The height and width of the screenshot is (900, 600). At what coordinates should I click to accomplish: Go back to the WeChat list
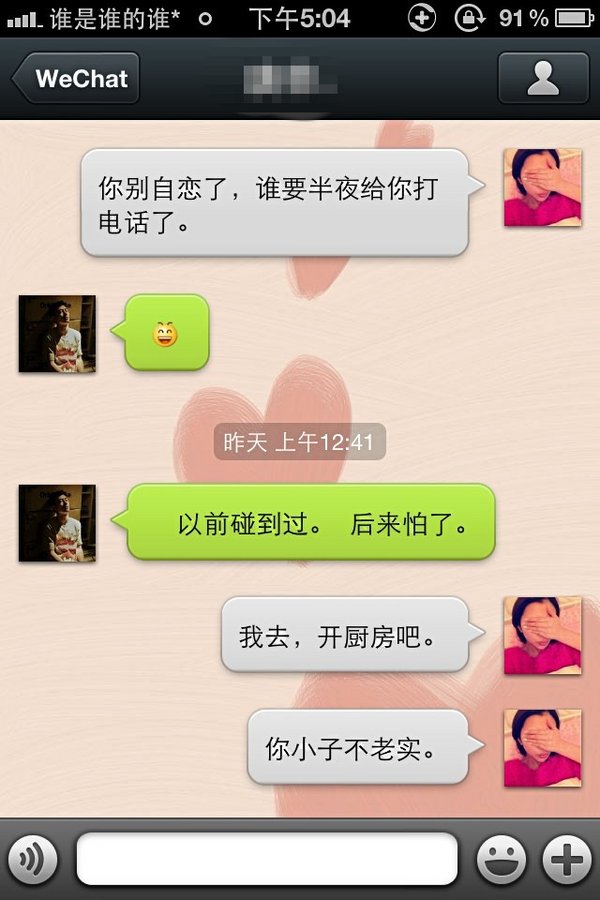[76, 79]
